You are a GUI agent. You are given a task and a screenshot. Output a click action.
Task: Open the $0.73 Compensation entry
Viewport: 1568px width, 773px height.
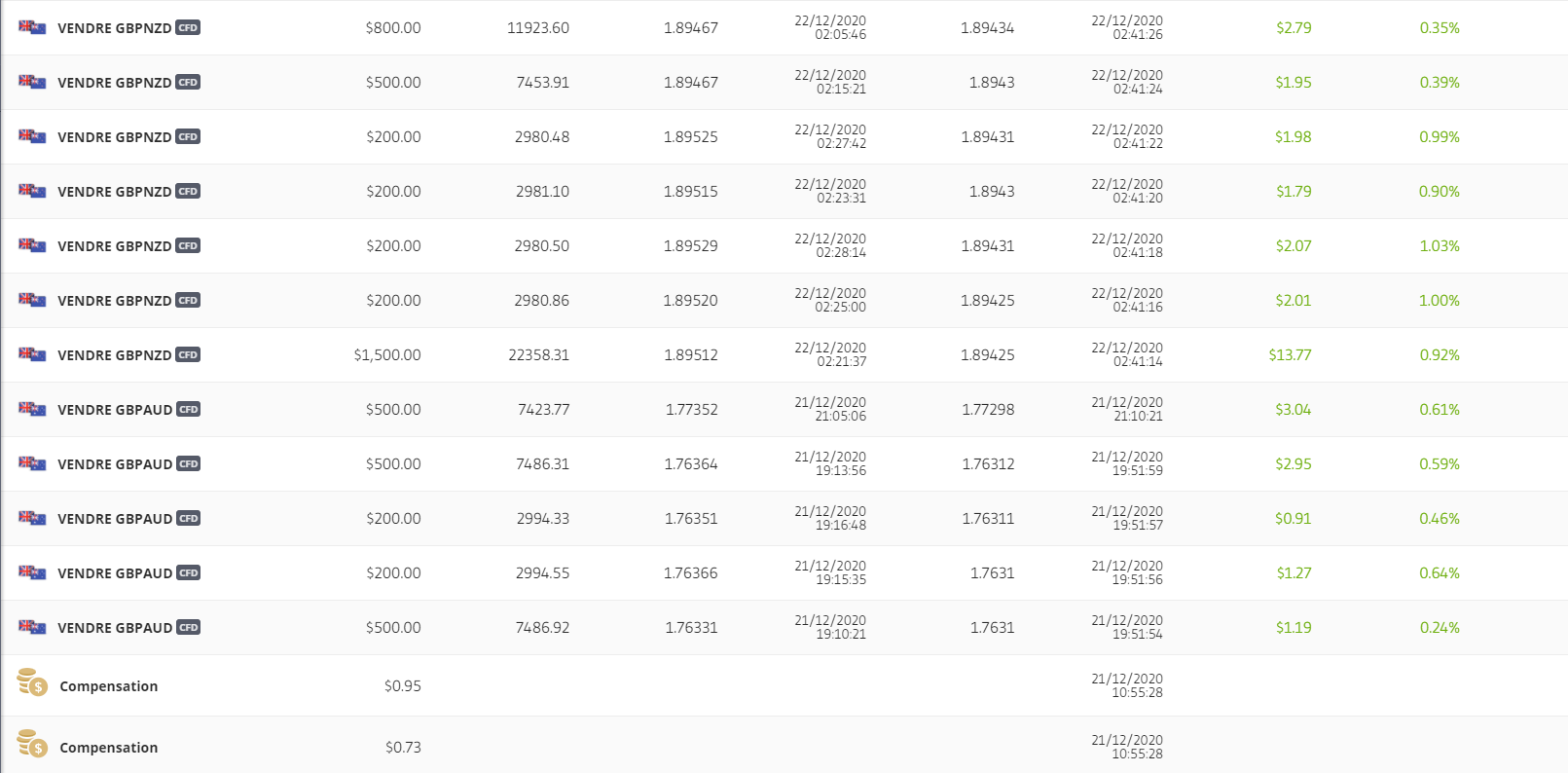click(108, 748)
